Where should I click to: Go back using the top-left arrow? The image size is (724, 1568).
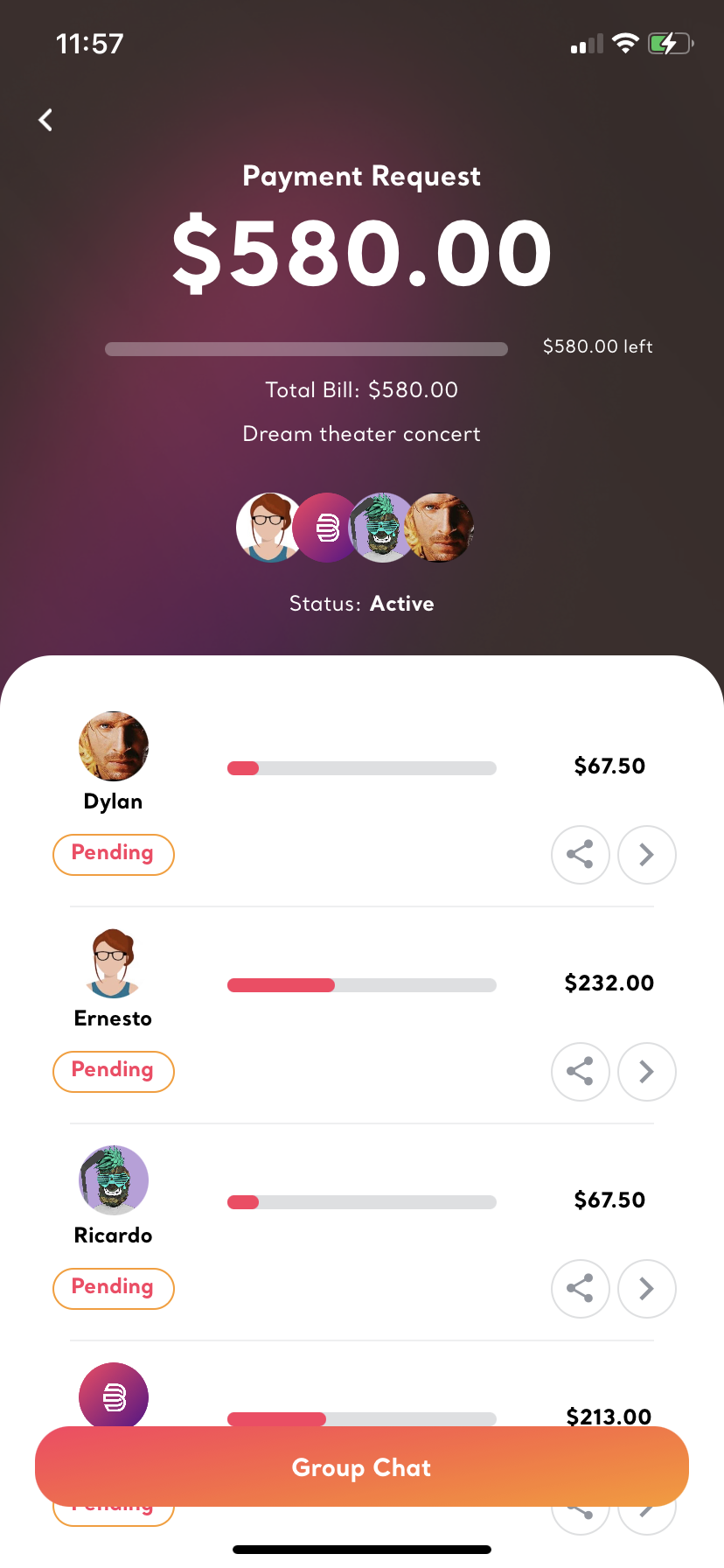point(46,120)
